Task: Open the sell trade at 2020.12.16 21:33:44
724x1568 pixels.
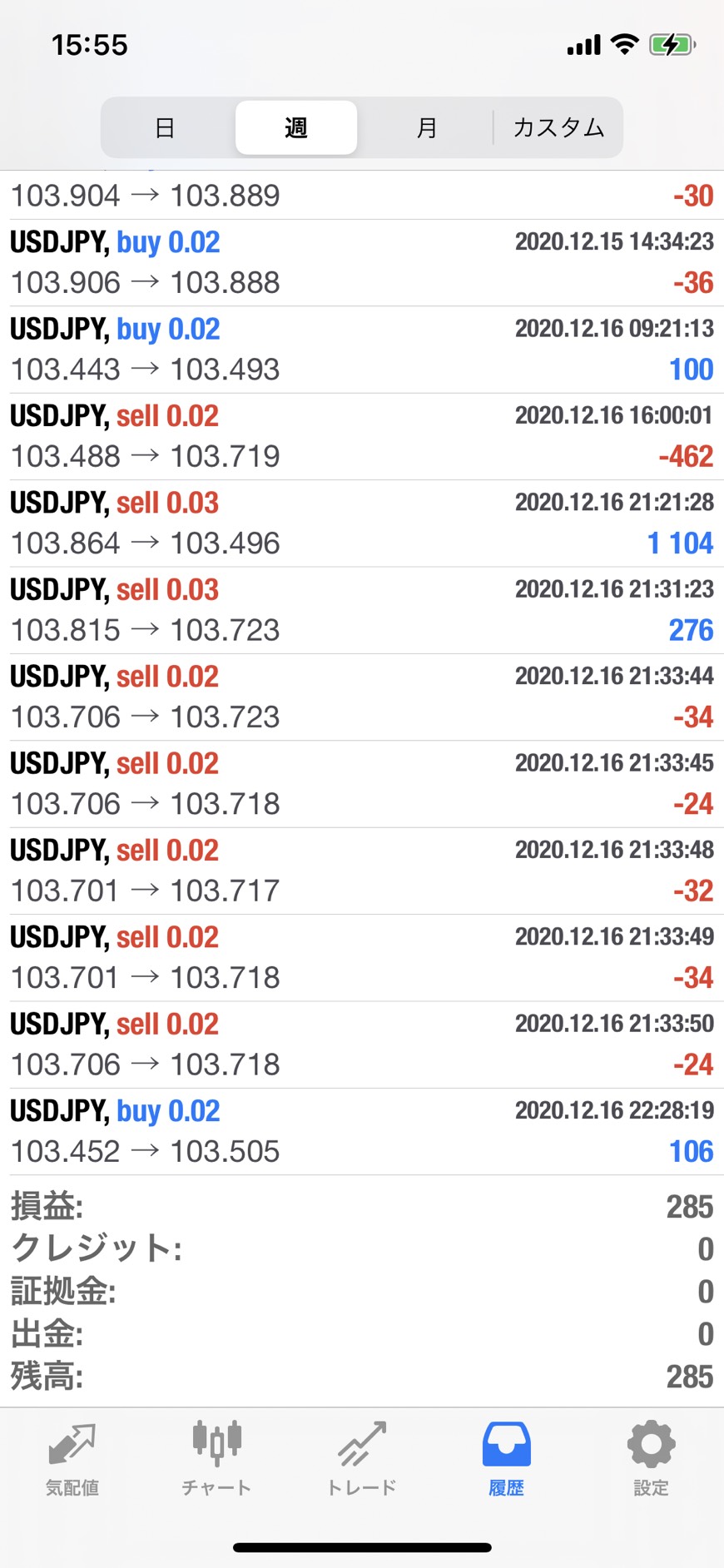Action: point(362,697)
